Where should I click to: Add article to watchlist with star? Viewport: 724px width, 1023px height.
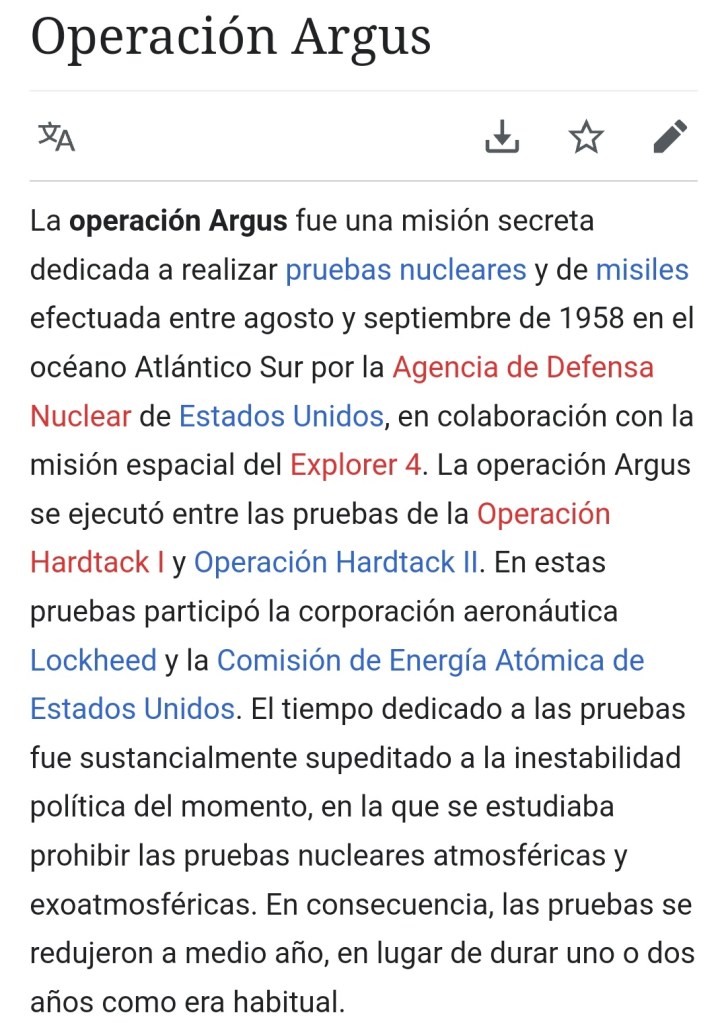[x=586, y=137]
